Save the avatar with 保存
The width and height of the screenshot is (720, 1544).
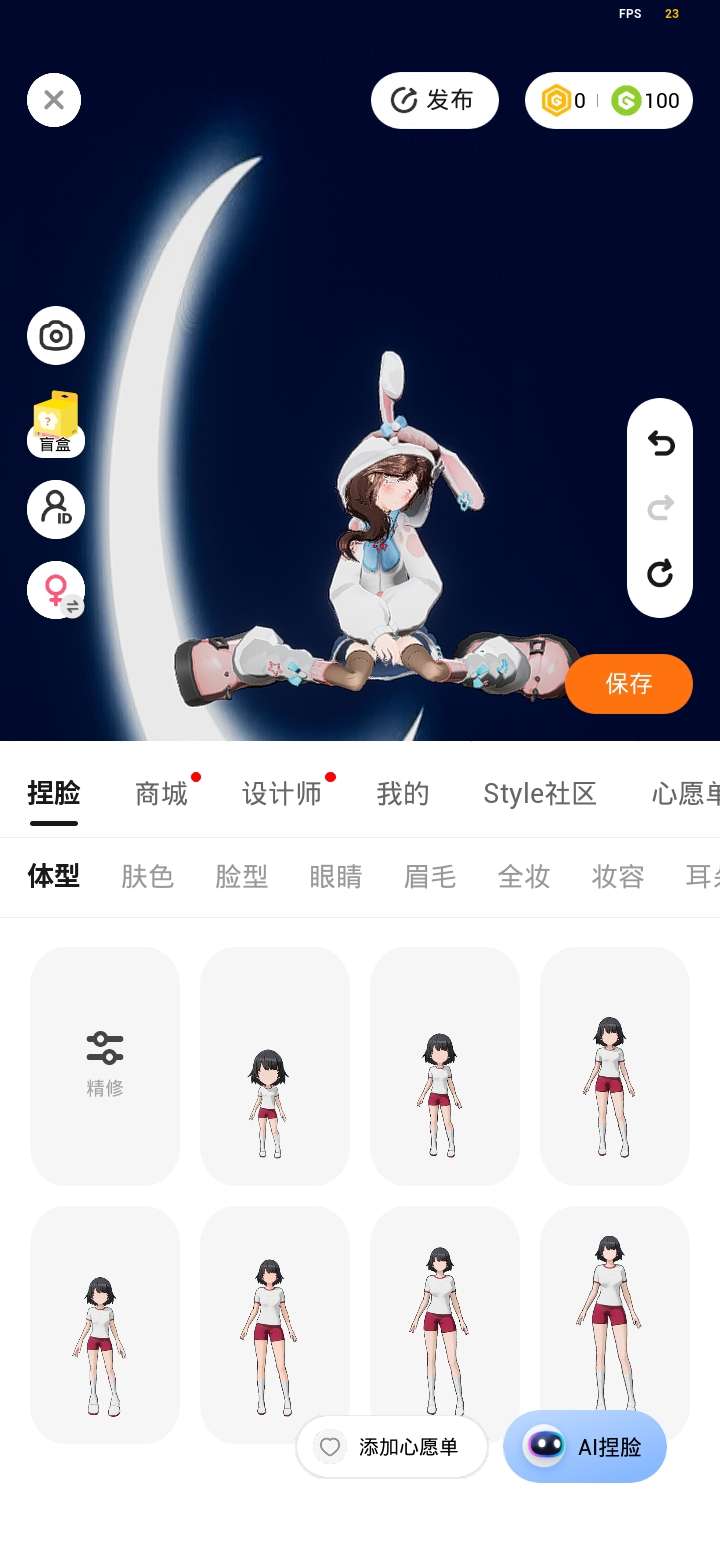[628, 684]
